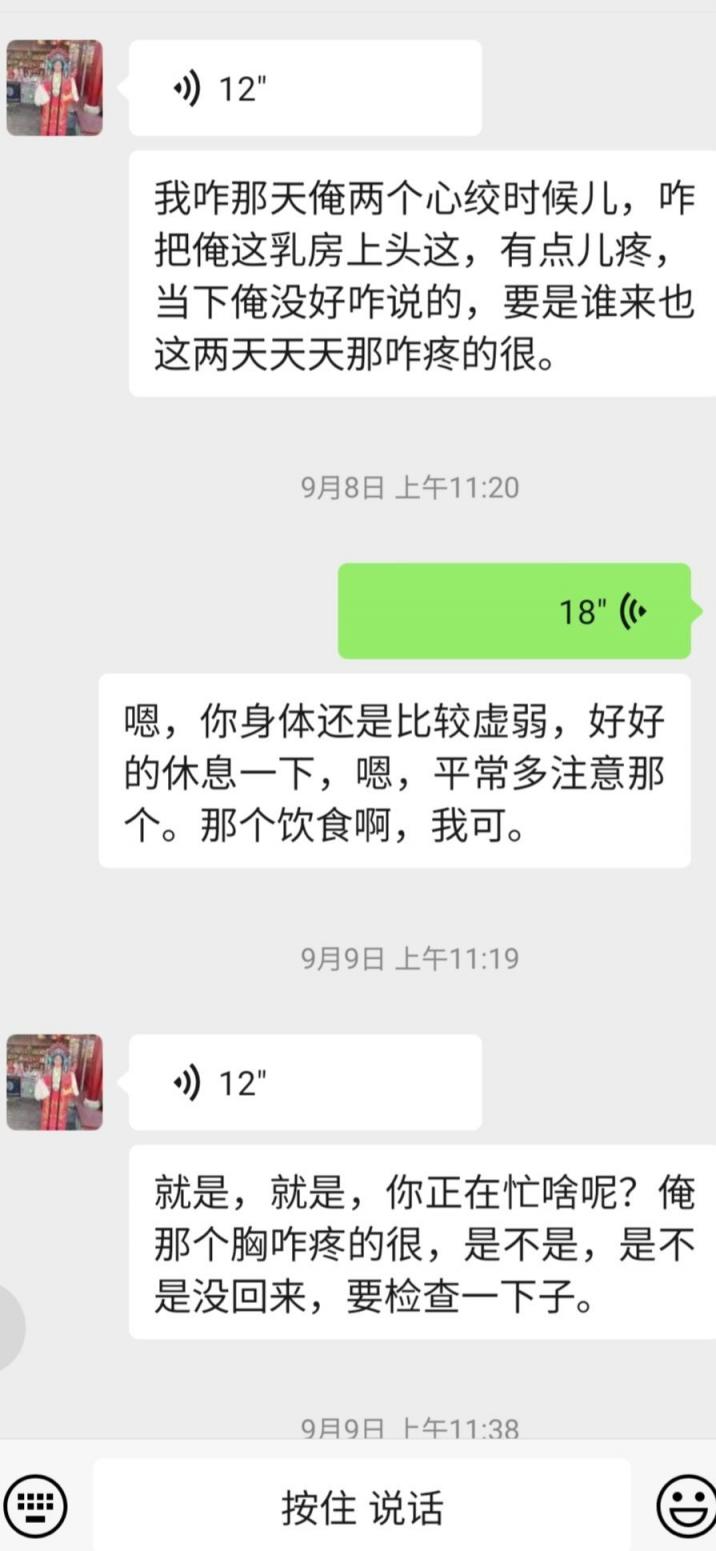The height and width of the screenshot is (1551, 716).
Task: Play the 12-second voice message above 就是，就是，你正在忙啥呢
Action: pos(305,1082)
